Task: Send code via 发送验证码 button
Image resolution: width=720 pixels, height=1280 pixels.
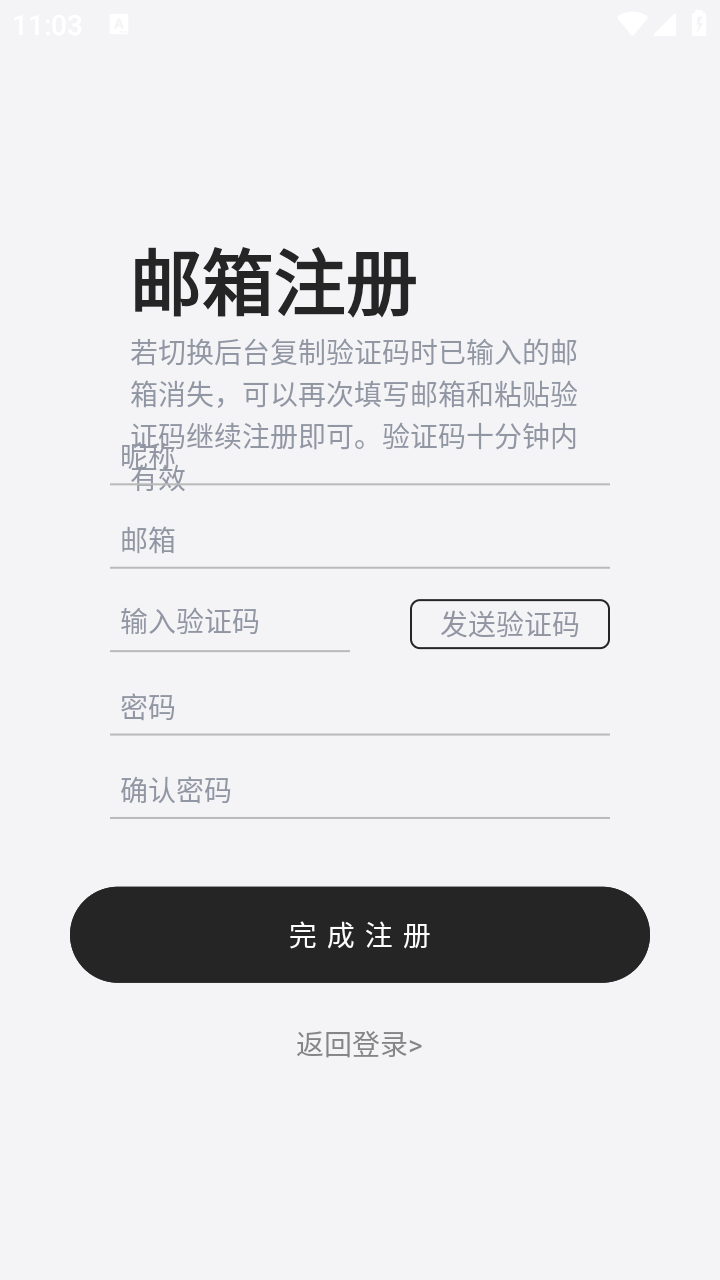Action: coord(509,624)
